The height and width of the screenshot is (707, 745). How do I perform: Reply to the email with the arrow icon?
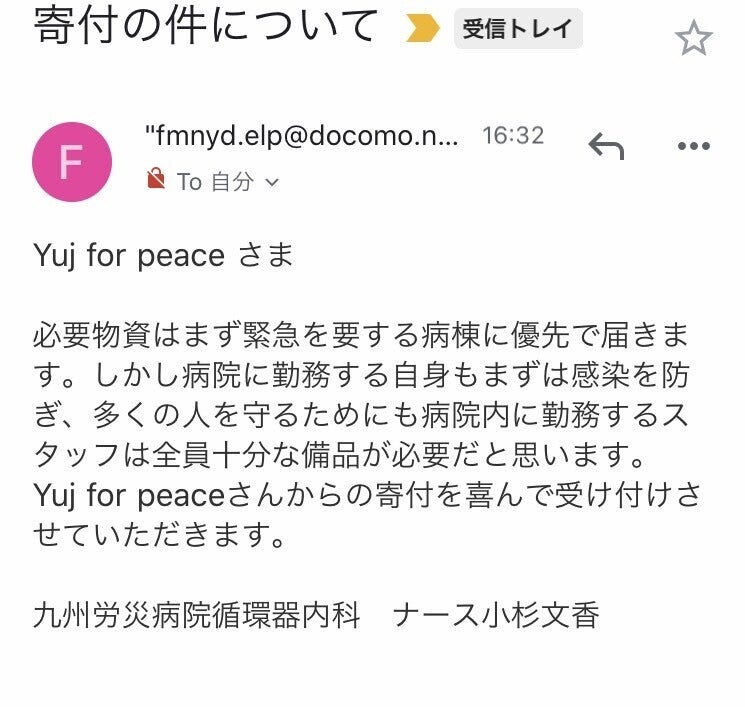point(606,146)
